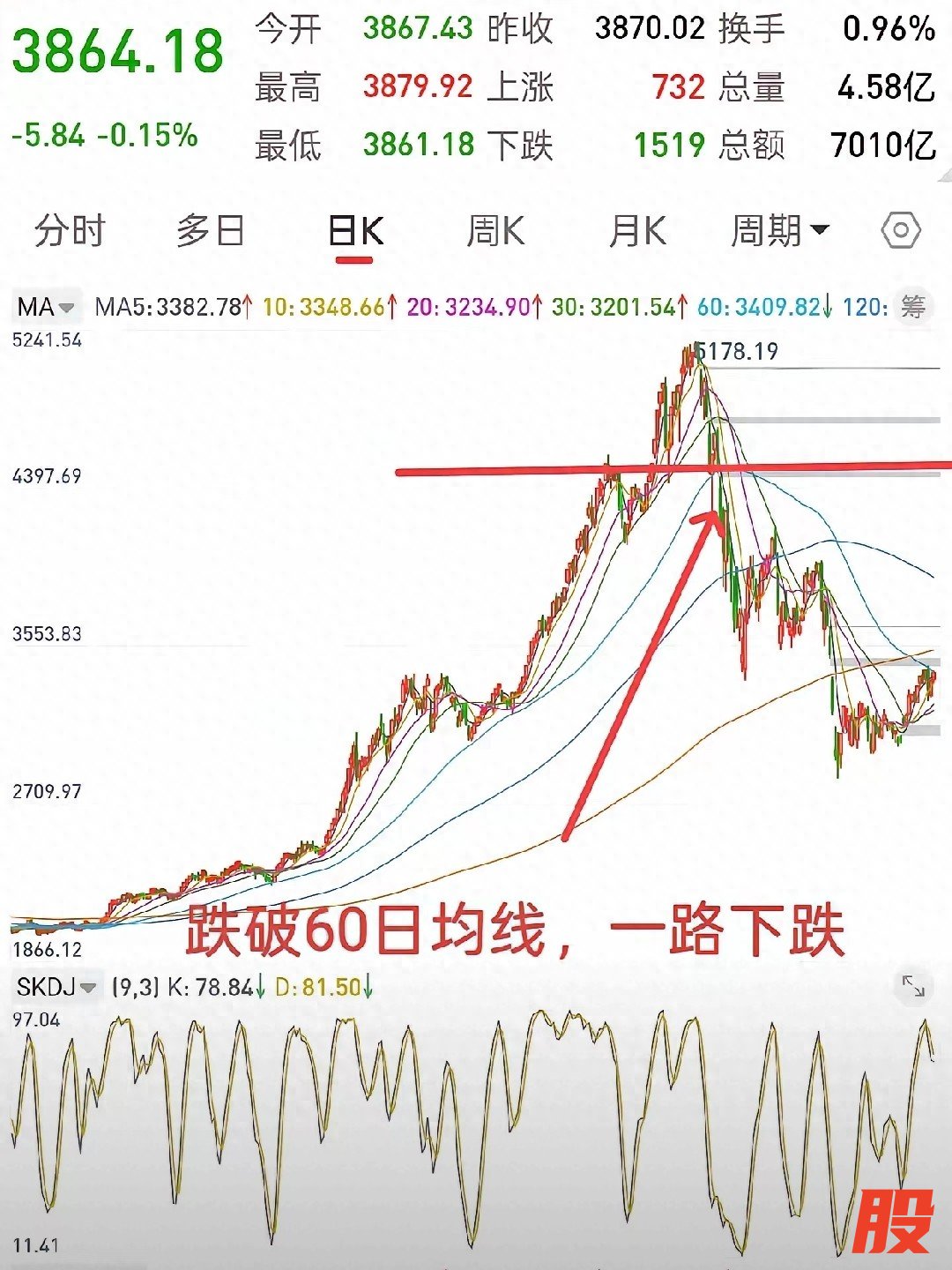
Task: Expand the 周期 period dropdown
Action: (779, 232)
